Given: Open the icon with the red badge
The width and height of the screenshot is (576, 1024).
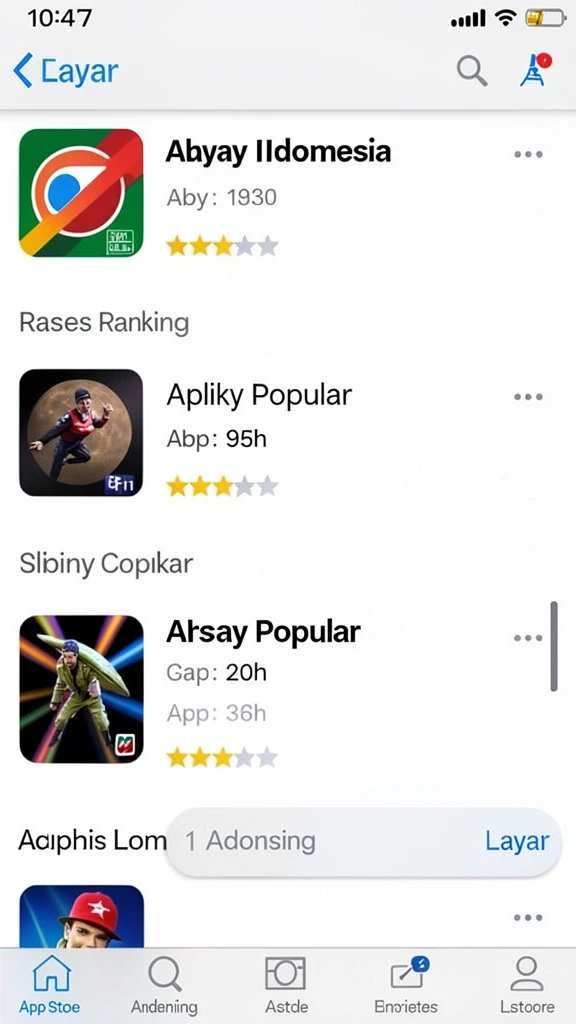Looking at the screenshot, I should 535,70.
